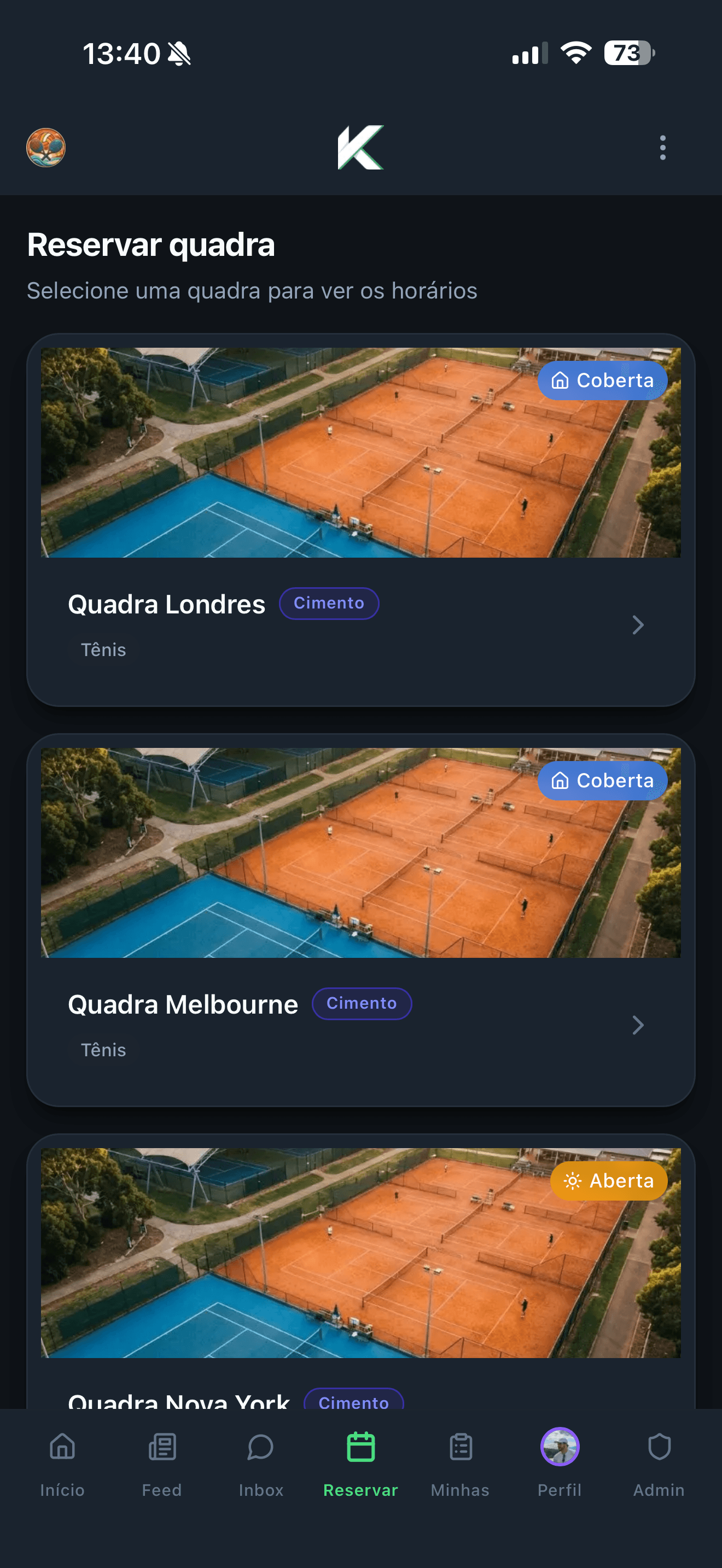
Task: Open the three-dot overflow menu
Action: coord(662,148)
